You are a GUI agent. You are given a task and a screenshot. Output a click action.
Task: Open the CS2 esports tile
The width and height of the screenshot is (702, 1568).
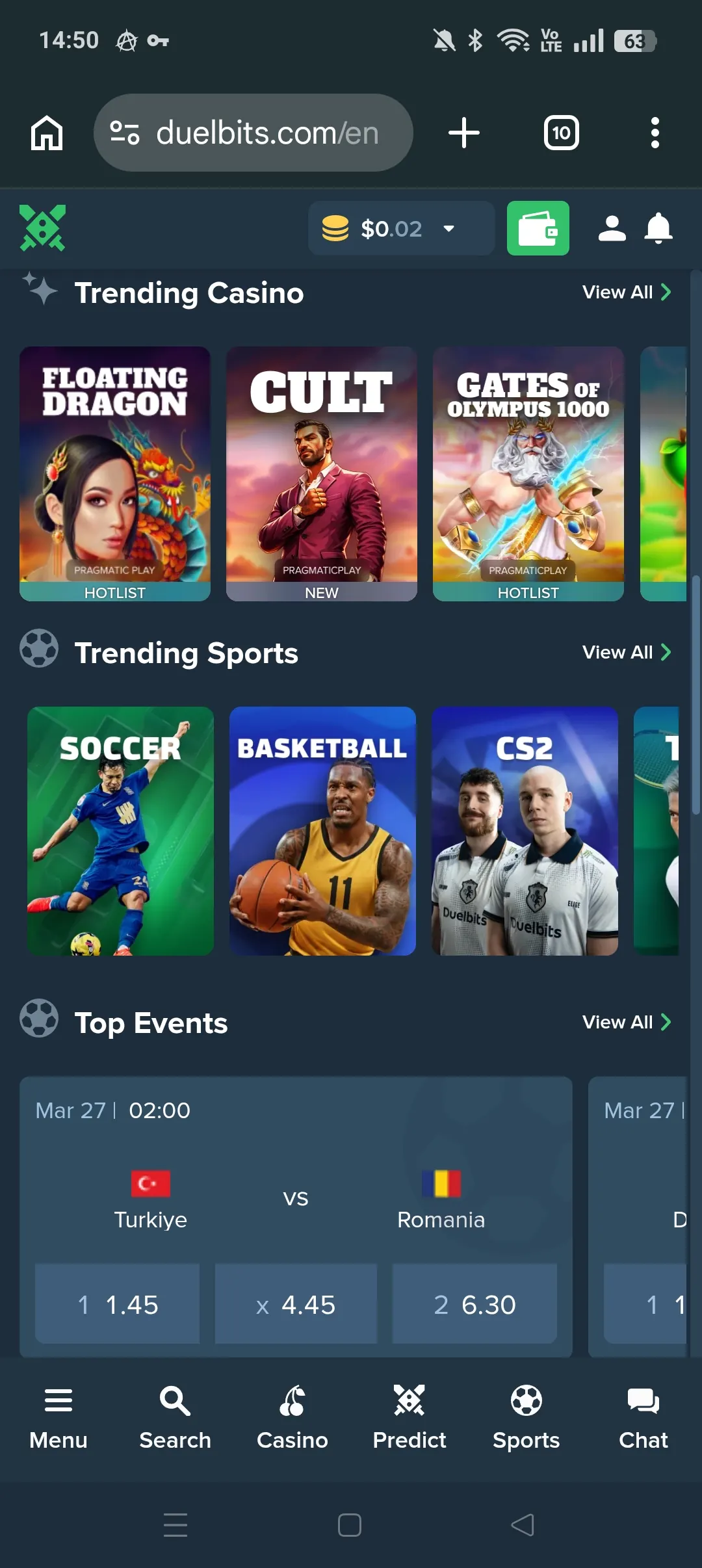point(525,831)
